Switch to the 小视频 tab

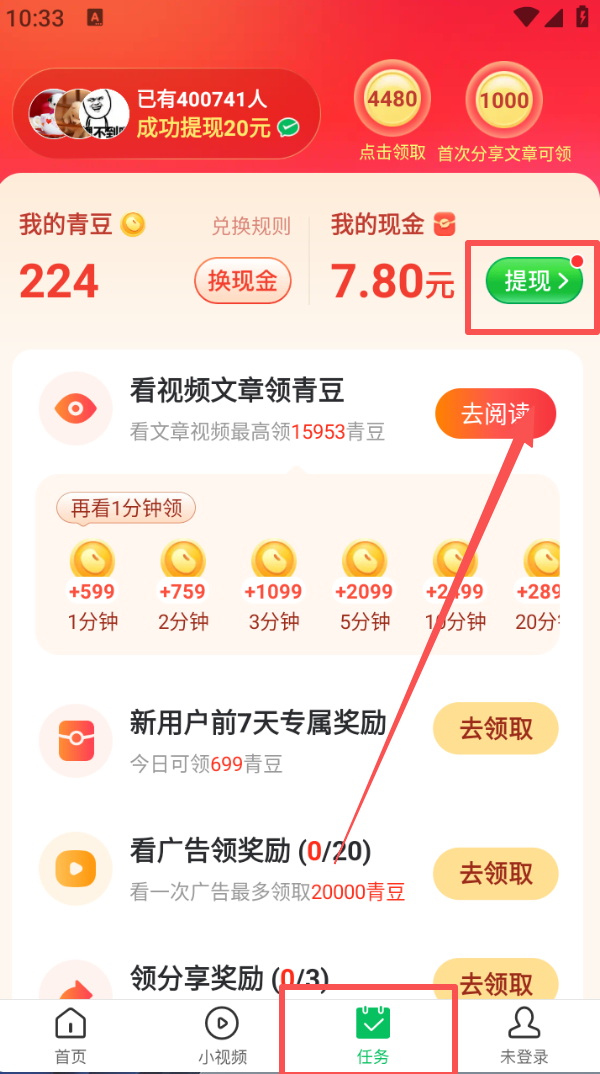222,1035
